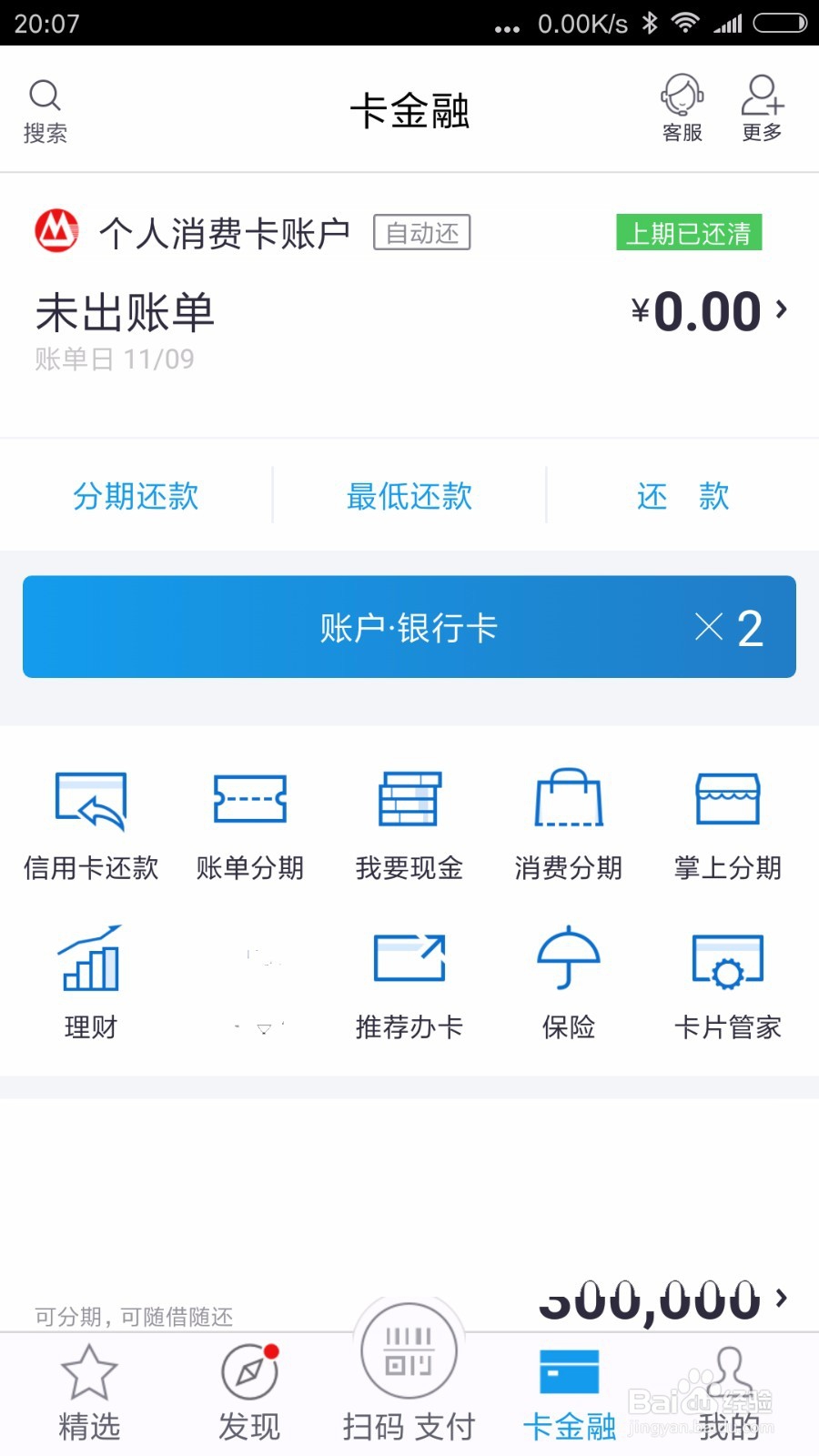Open 卡片管家 card manager
Image resolution: width=819 pixels, height=1456 pixels.
pos(727,984)
